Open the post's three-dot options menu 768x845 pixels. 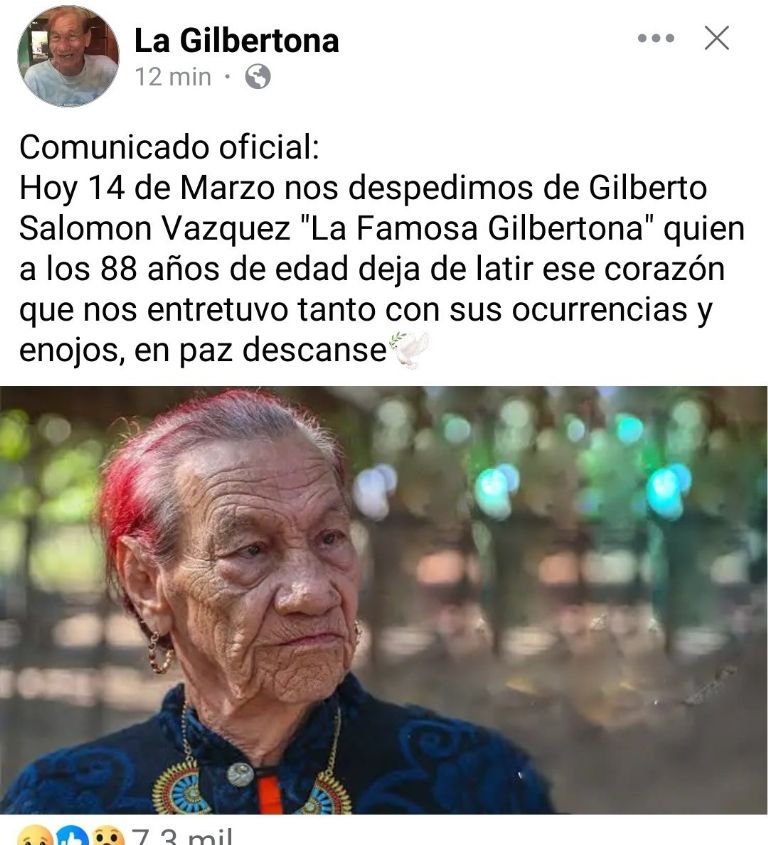point(655,39)
